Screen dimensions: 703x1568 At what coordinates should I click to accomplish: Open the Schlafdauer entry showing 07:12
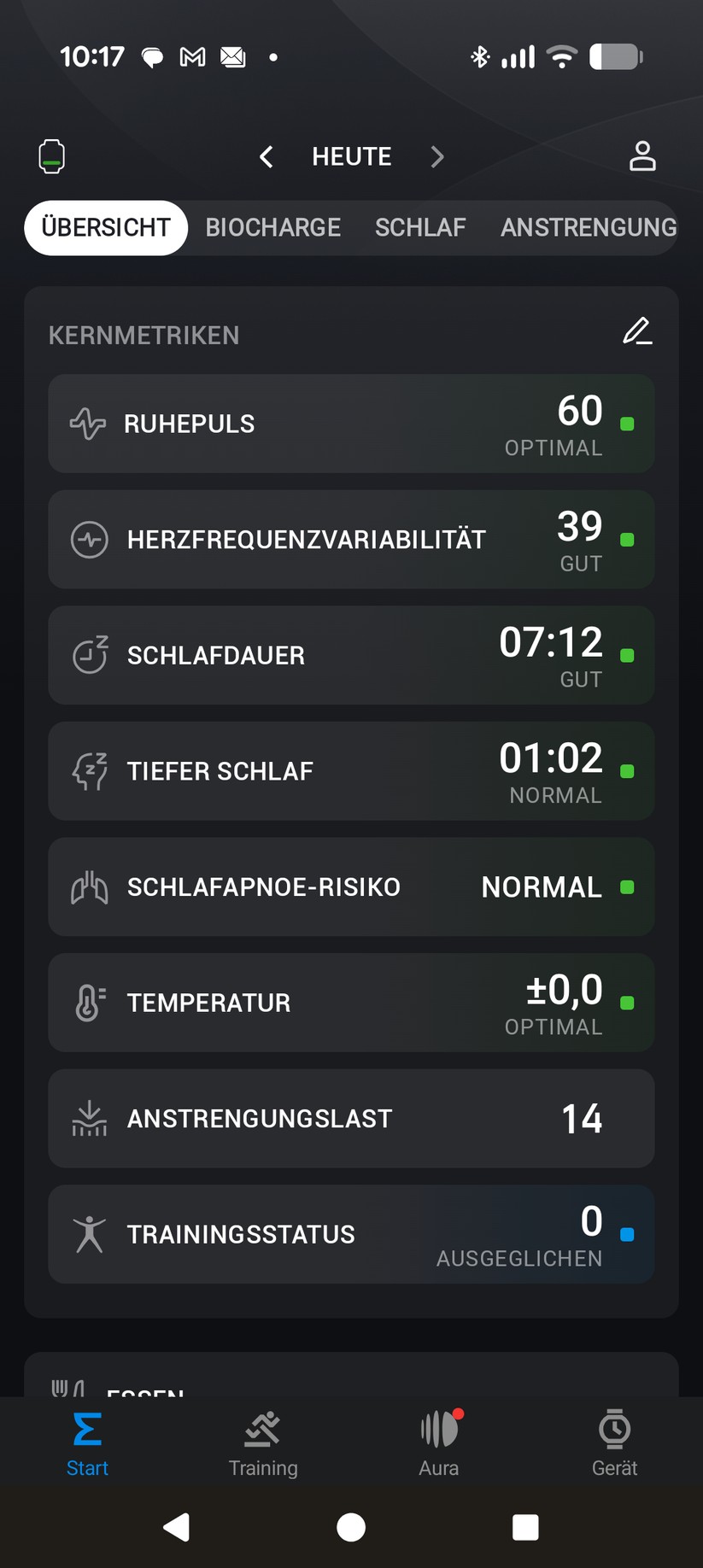351,655
